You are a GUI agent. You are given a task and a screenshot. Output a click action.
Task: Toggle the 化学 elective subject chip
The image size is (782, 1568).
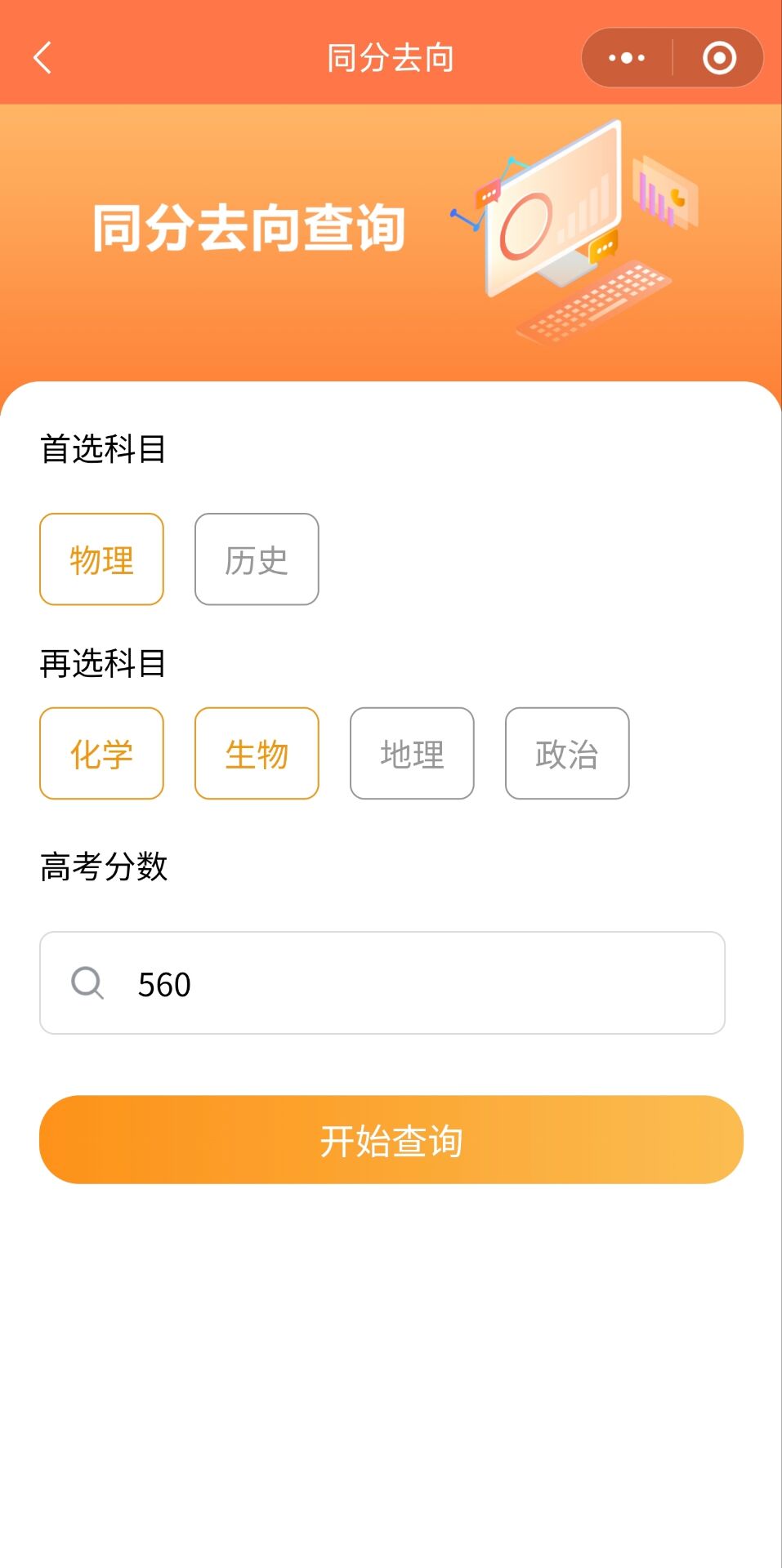(102, 753)
